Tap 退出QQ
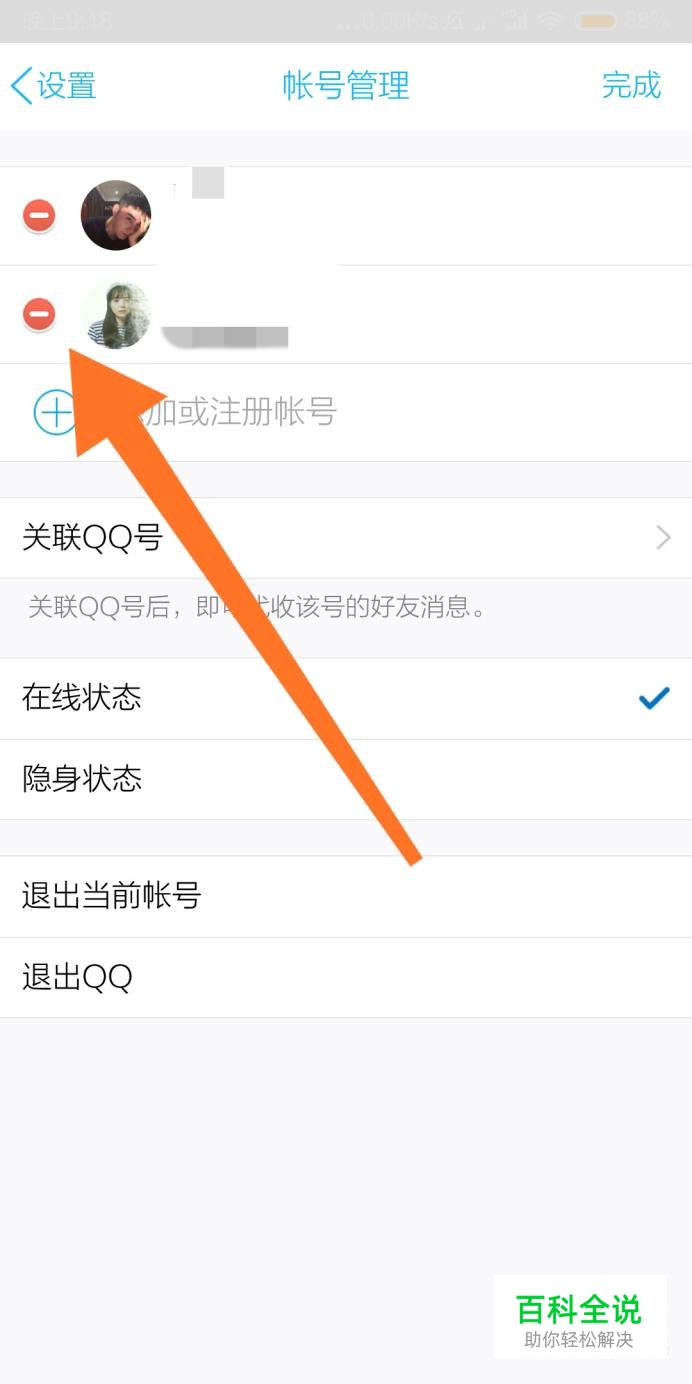The image size is (692, 1384). point(346,977)
